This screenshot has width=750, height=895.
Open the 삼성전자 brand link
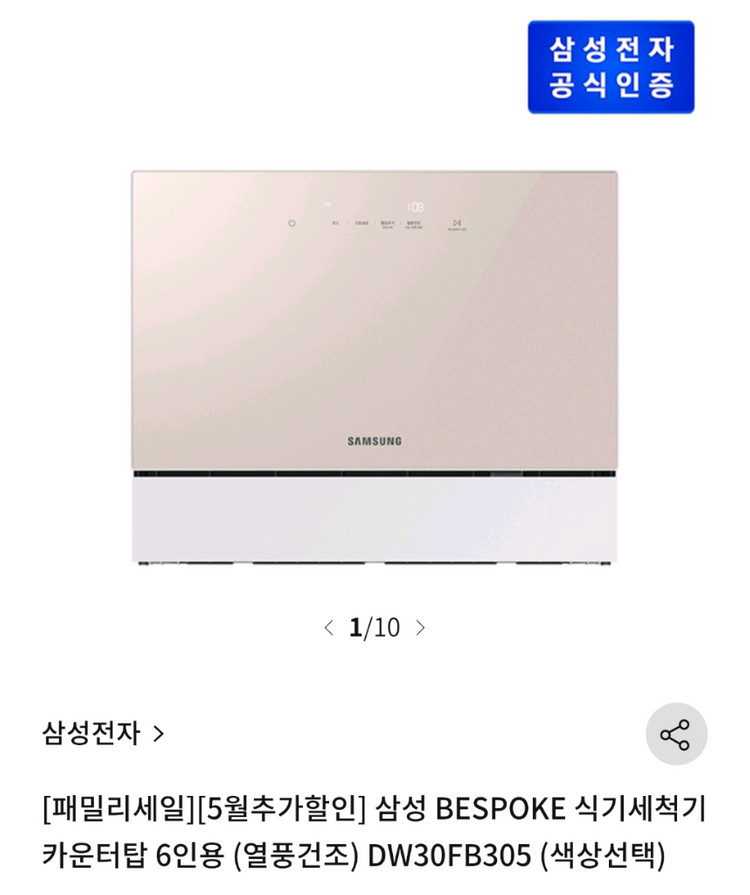pos(103,733)
